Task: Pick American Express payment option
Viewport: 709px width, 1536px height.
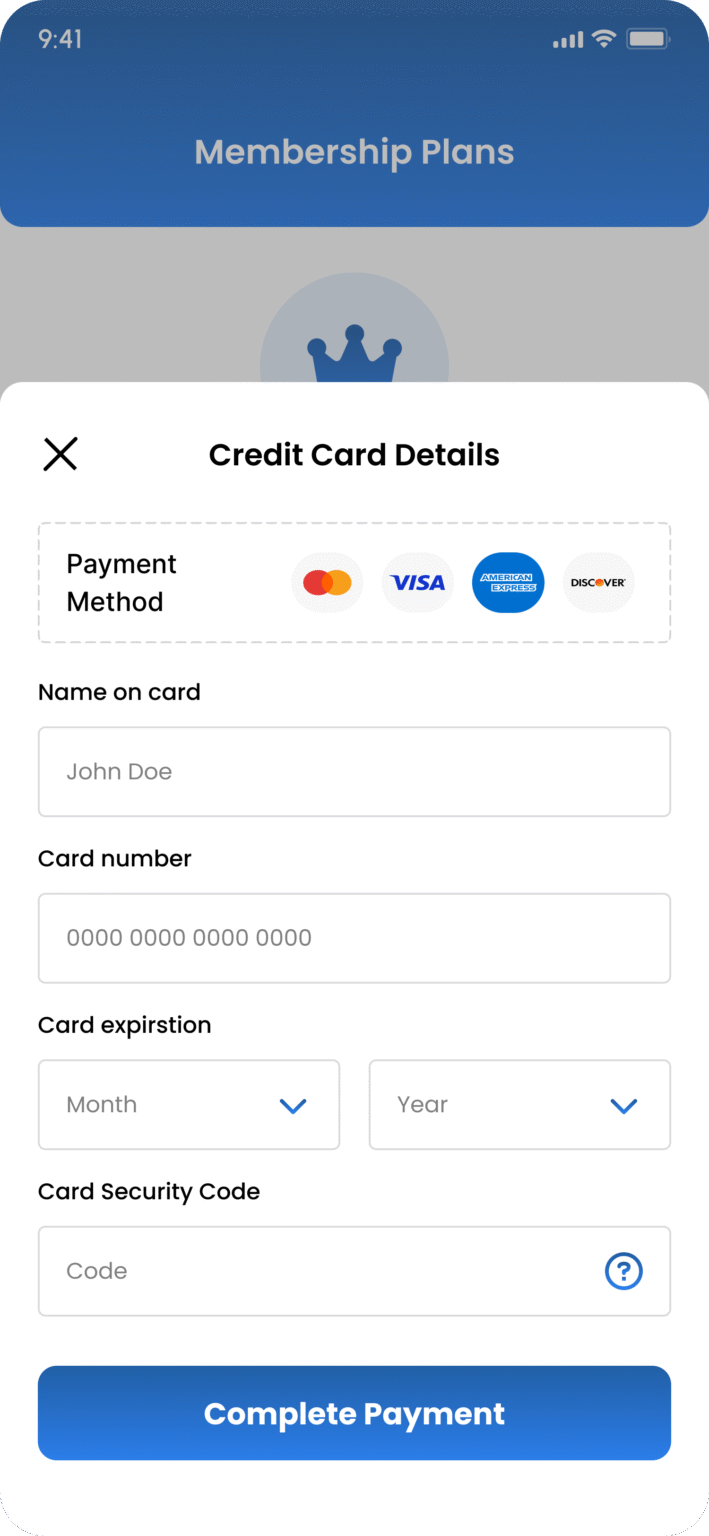Action: click(508, 582)
